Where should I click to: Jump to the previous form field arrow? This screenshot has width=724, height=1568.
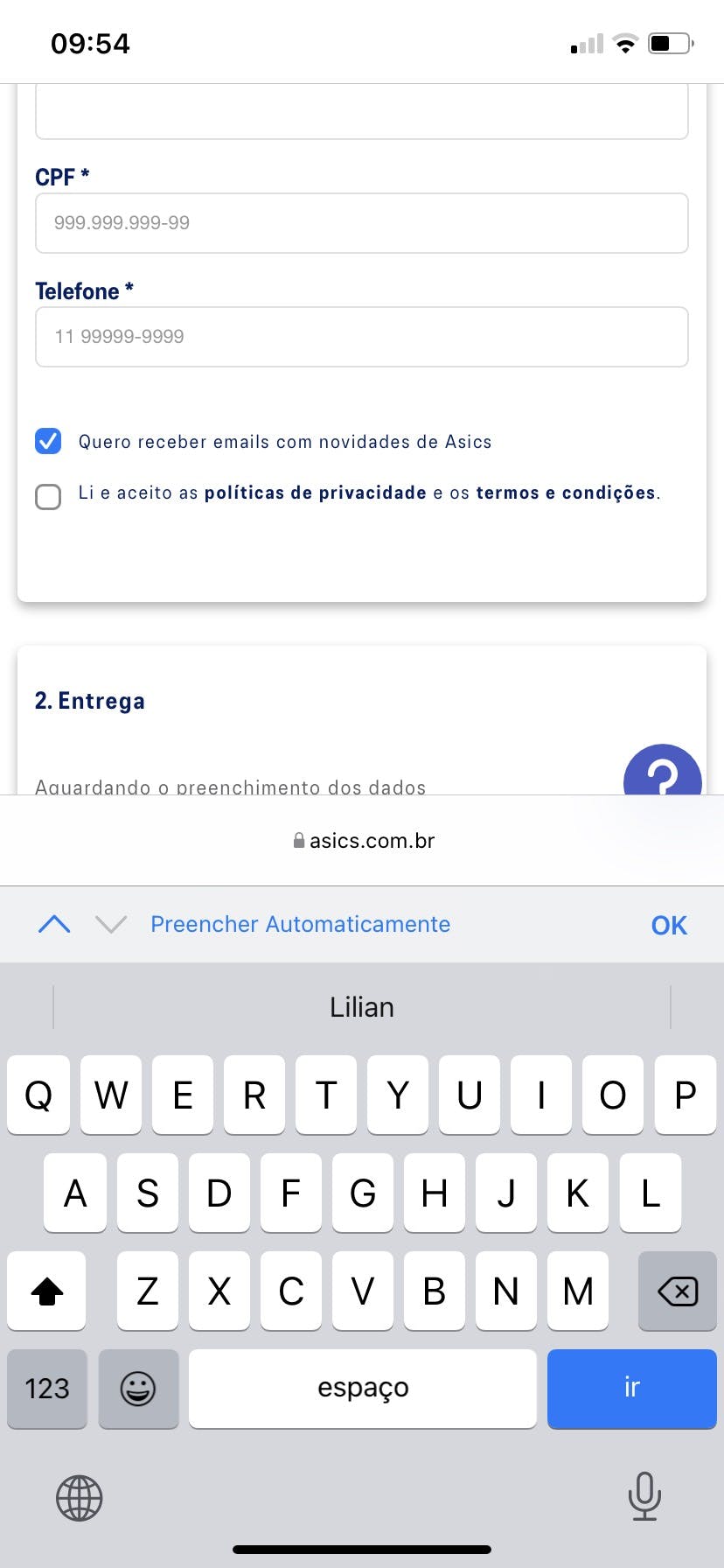point(54,924)
